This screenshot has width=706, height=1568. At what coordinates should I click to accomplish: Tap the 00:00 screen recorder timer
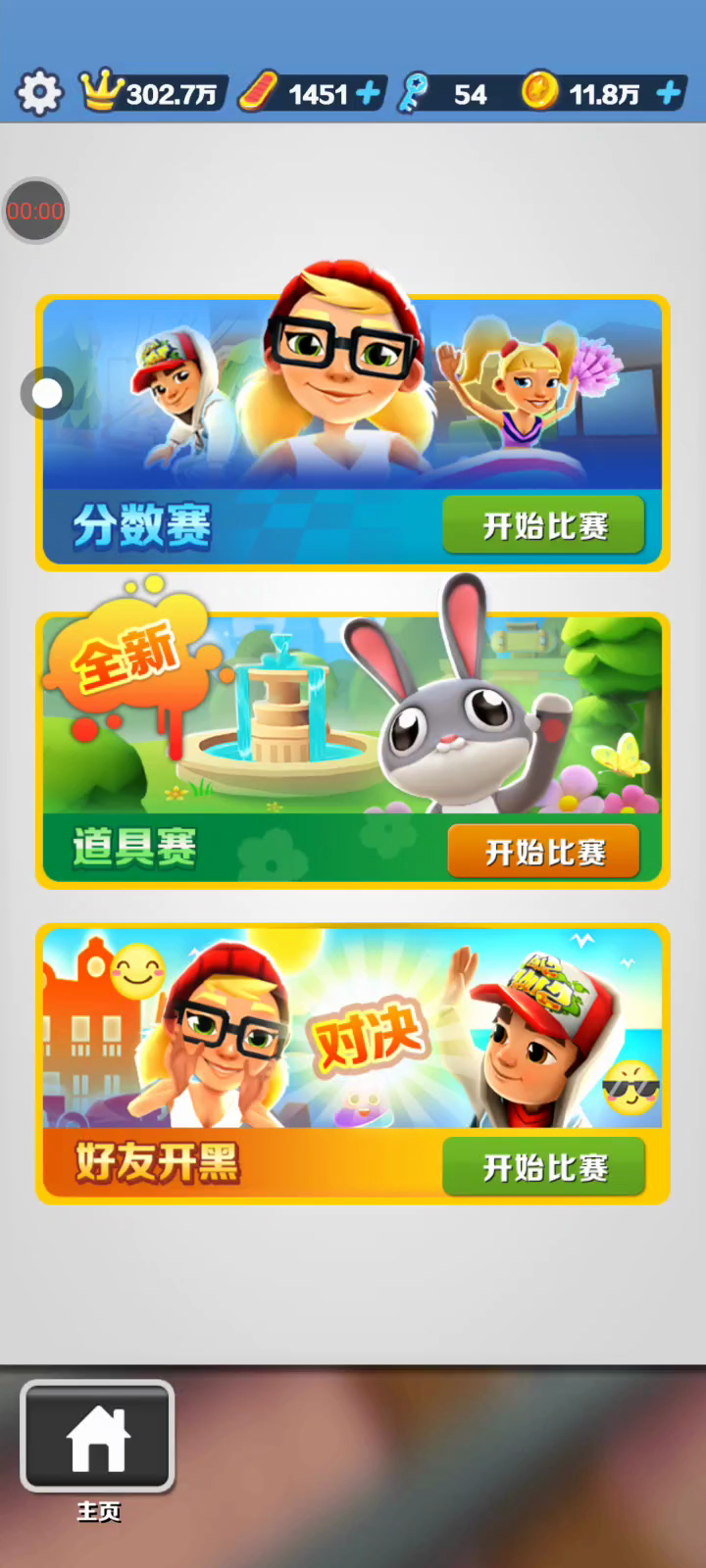pos(35,211)
